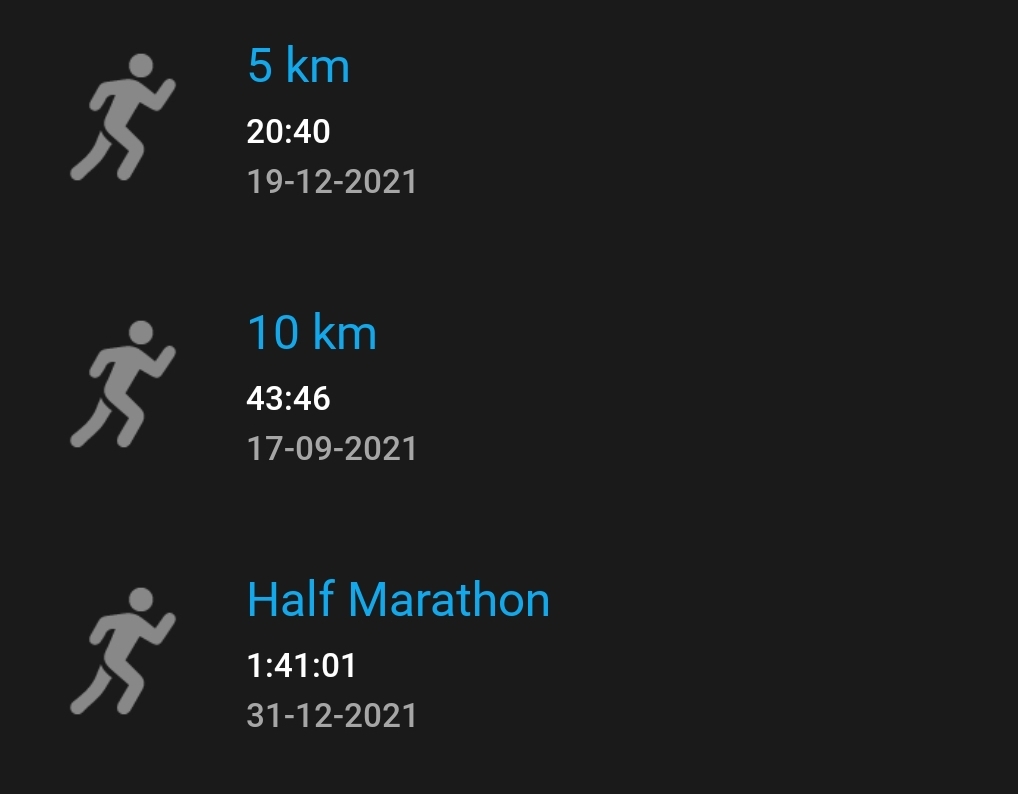
Task: Open the 5 km personal record
Action: [298, 67]
